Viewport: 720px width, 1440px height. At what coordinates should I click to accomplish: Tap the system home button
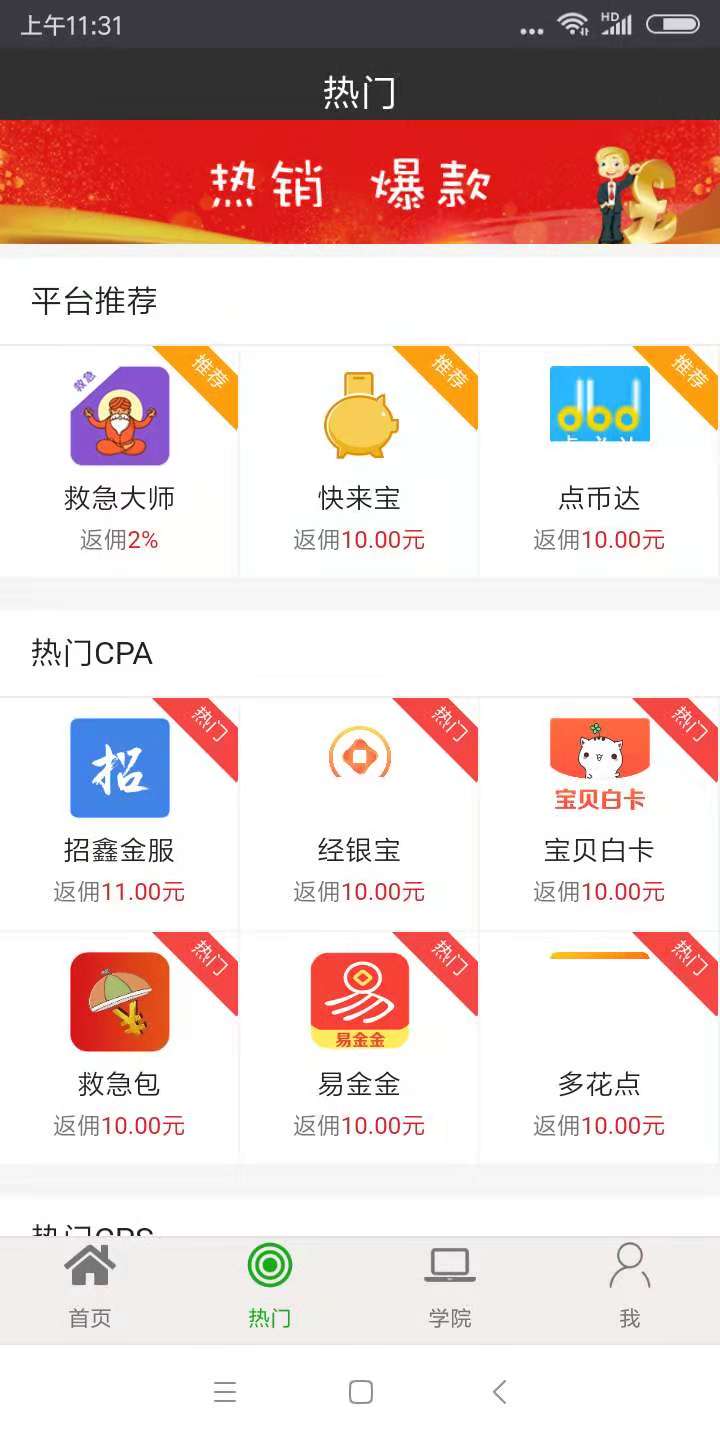pos(361,1392)
